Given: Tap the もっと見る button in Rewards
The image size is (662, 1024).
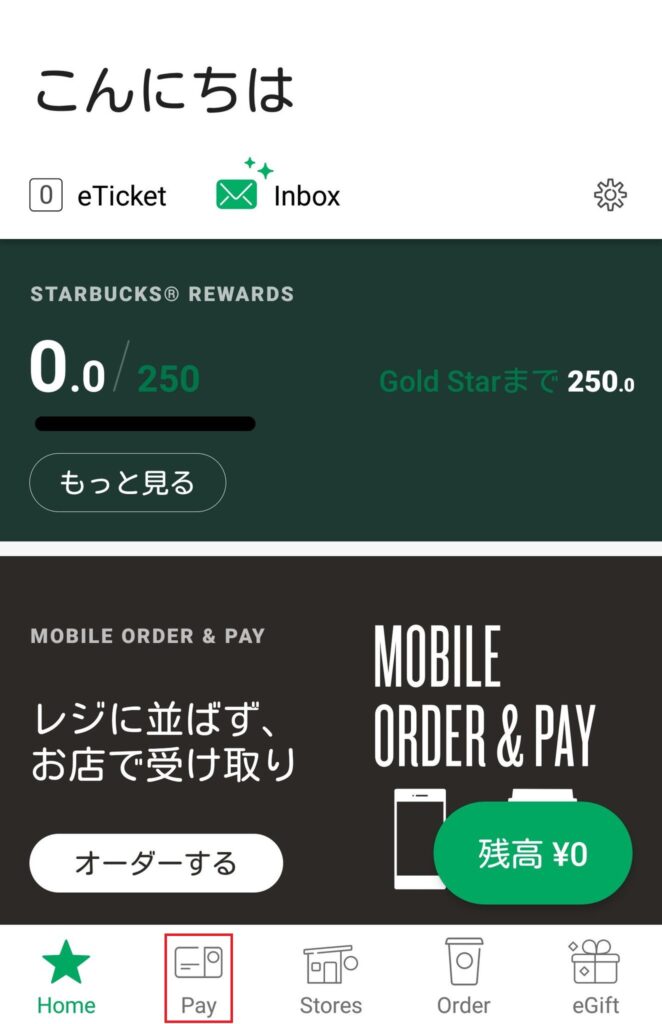Looking at the screenshot, I should (127, 483).
